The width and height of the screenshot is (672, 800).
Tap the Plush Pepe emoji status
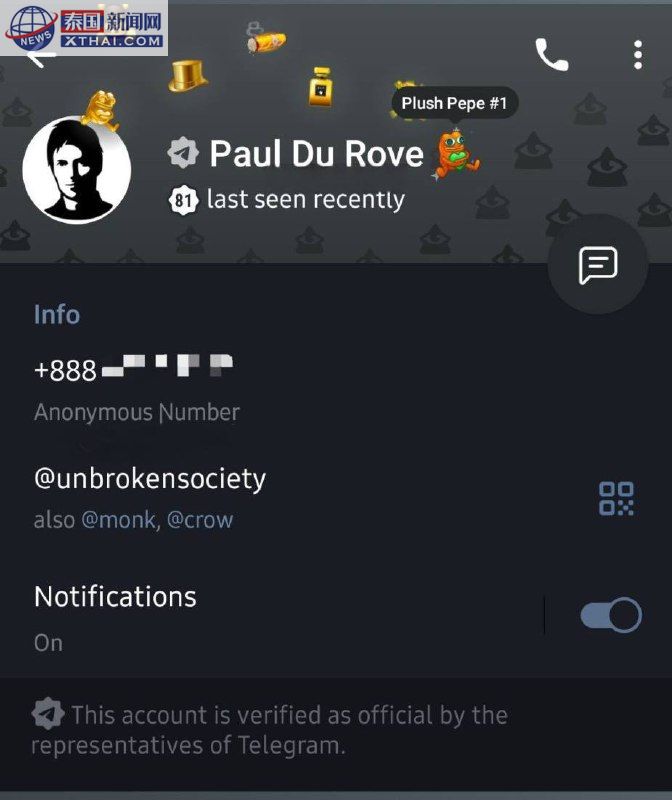pos(456,154)
